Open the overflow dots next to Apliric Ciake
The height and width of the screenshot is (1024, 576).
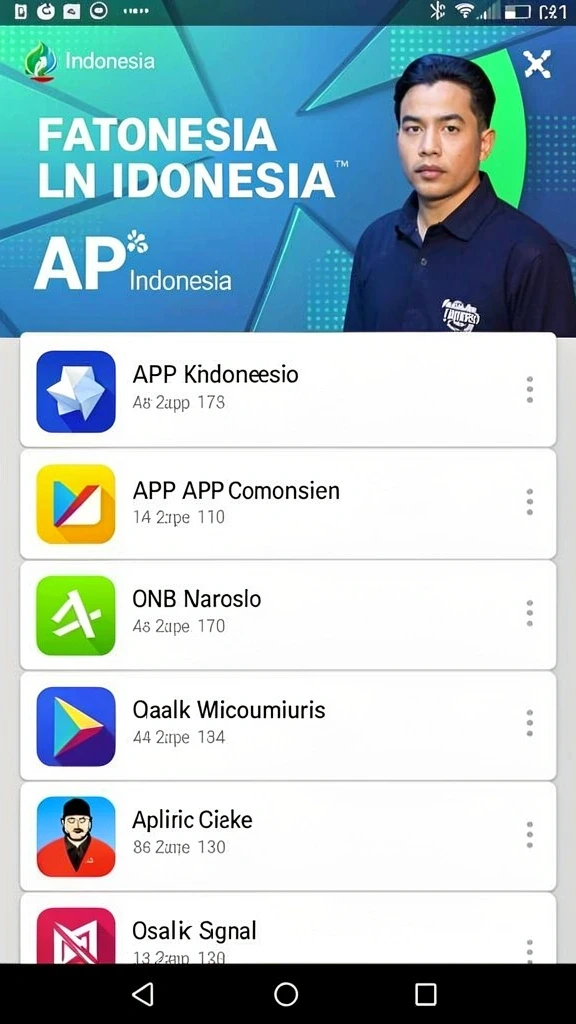530,835
